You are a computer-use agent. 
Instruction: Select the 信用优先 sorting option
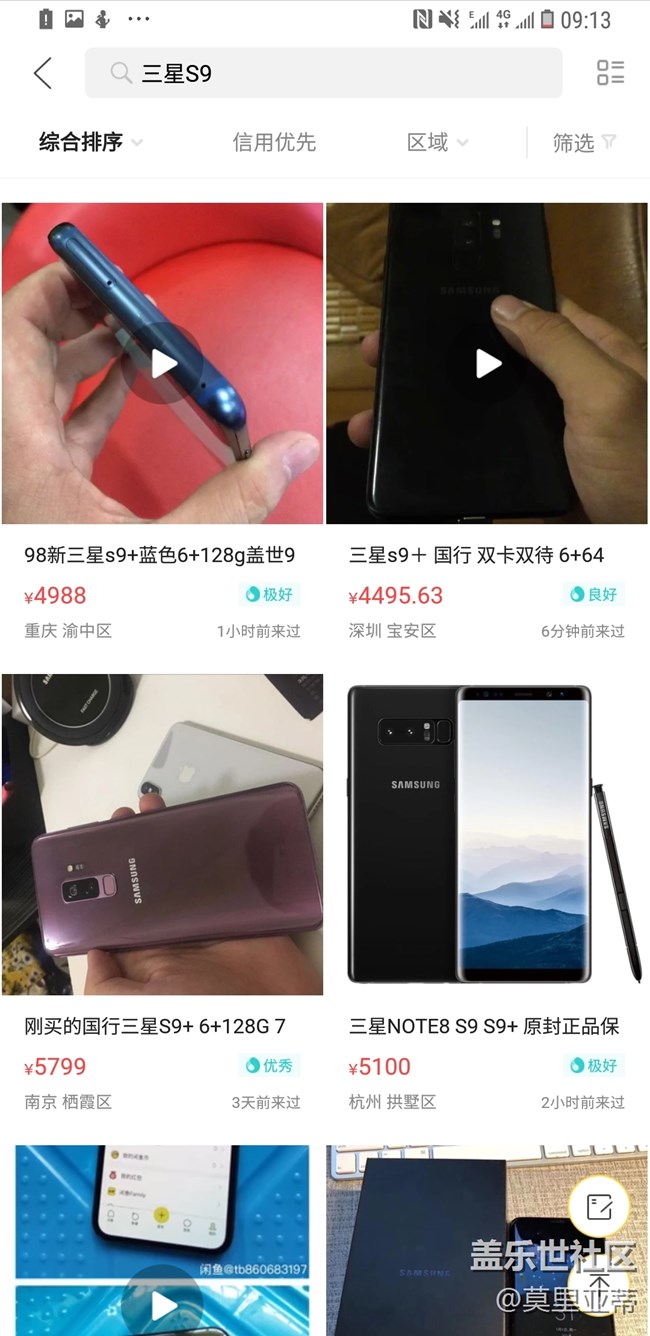274,143
